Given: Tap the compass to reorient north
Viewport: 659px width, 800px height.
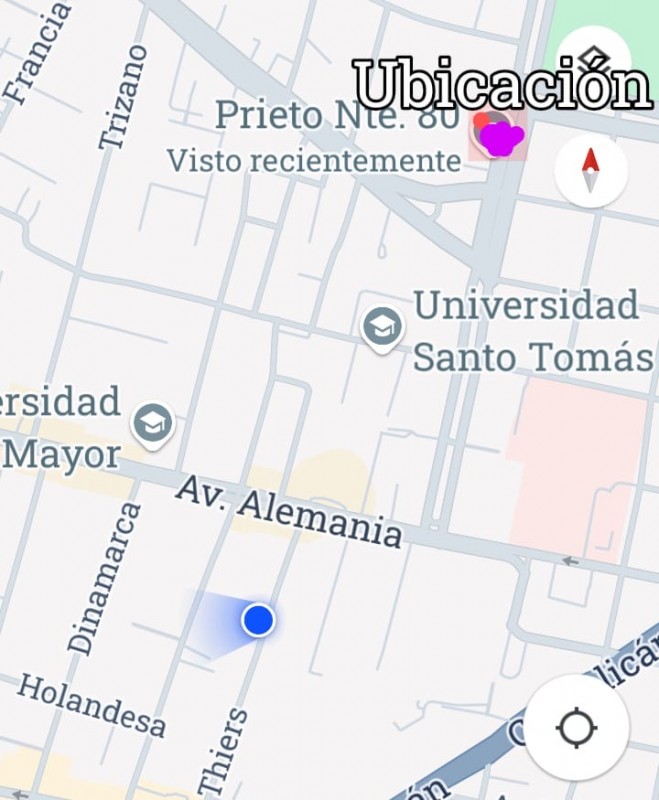Looking at the screenshot, I should (x=590, y=170).
